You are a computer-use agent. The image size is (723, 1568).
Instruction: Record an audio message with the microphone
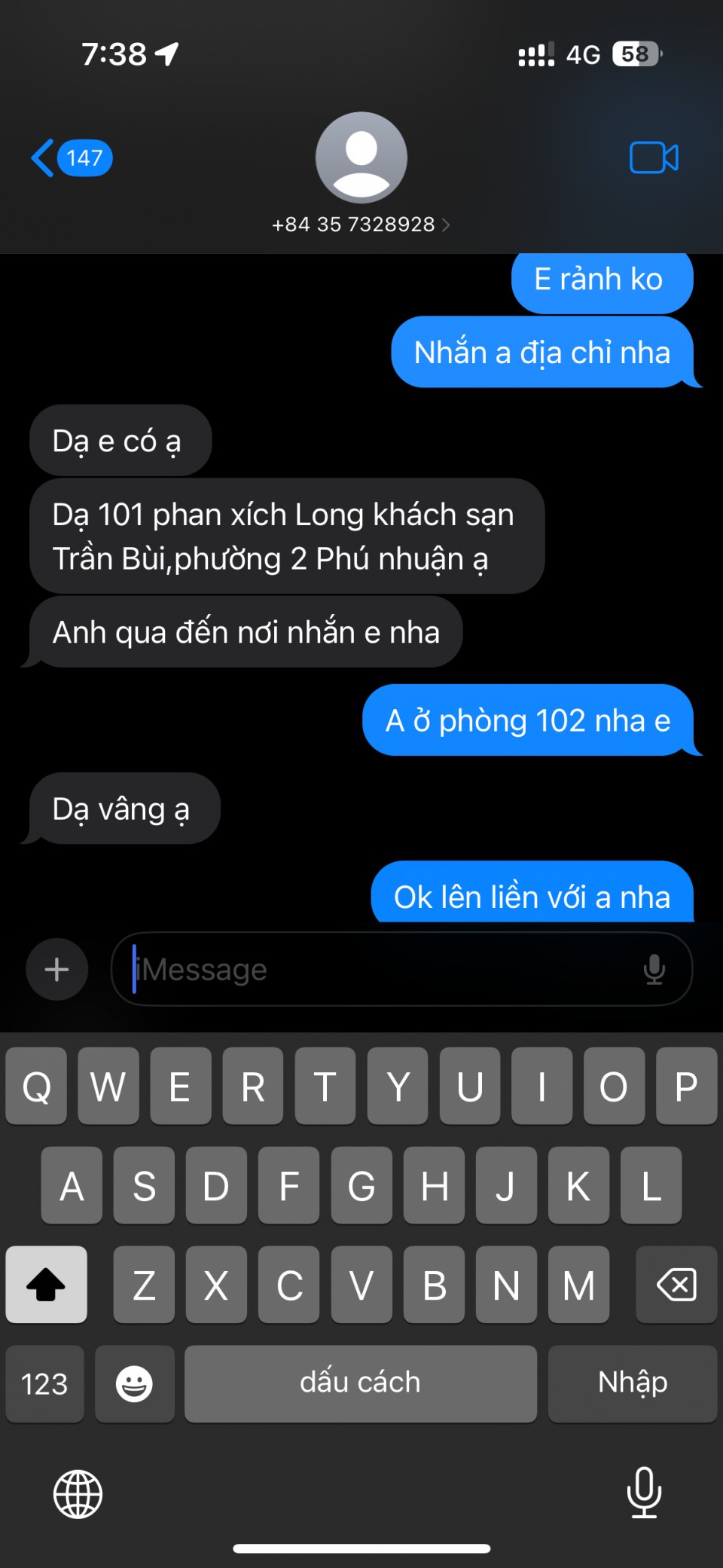point(654,969)
